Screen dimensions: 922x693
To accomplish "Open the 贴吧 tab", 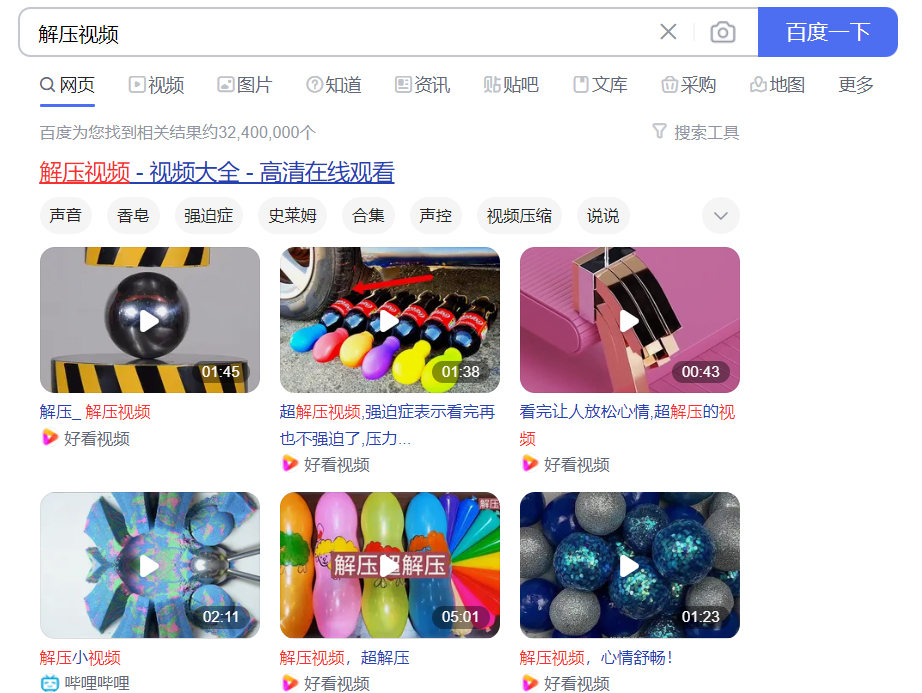I will pyautogui.click(x=511, y=85).
